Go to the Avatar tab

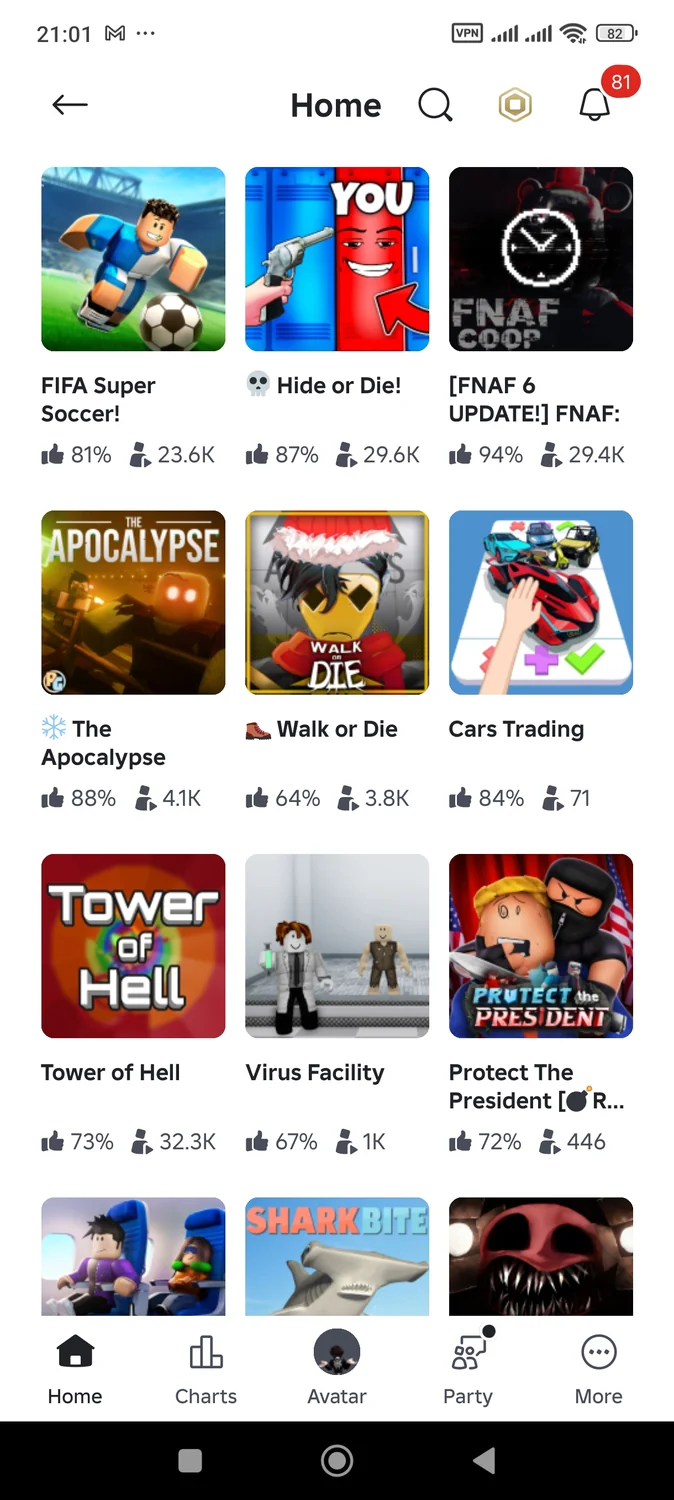[x=337, y=1368]
